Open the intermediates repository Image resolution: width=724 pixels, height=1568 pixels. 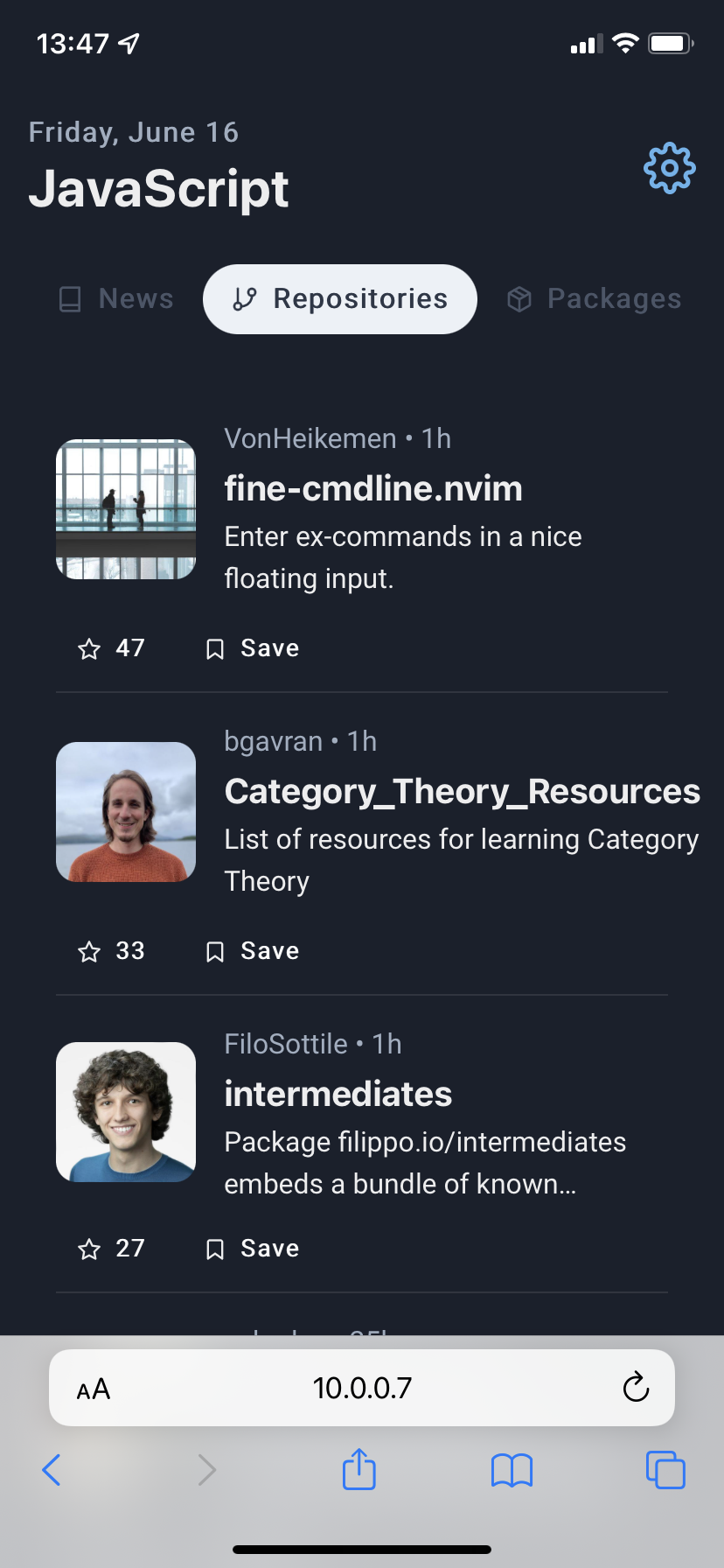pos(338,1094)
